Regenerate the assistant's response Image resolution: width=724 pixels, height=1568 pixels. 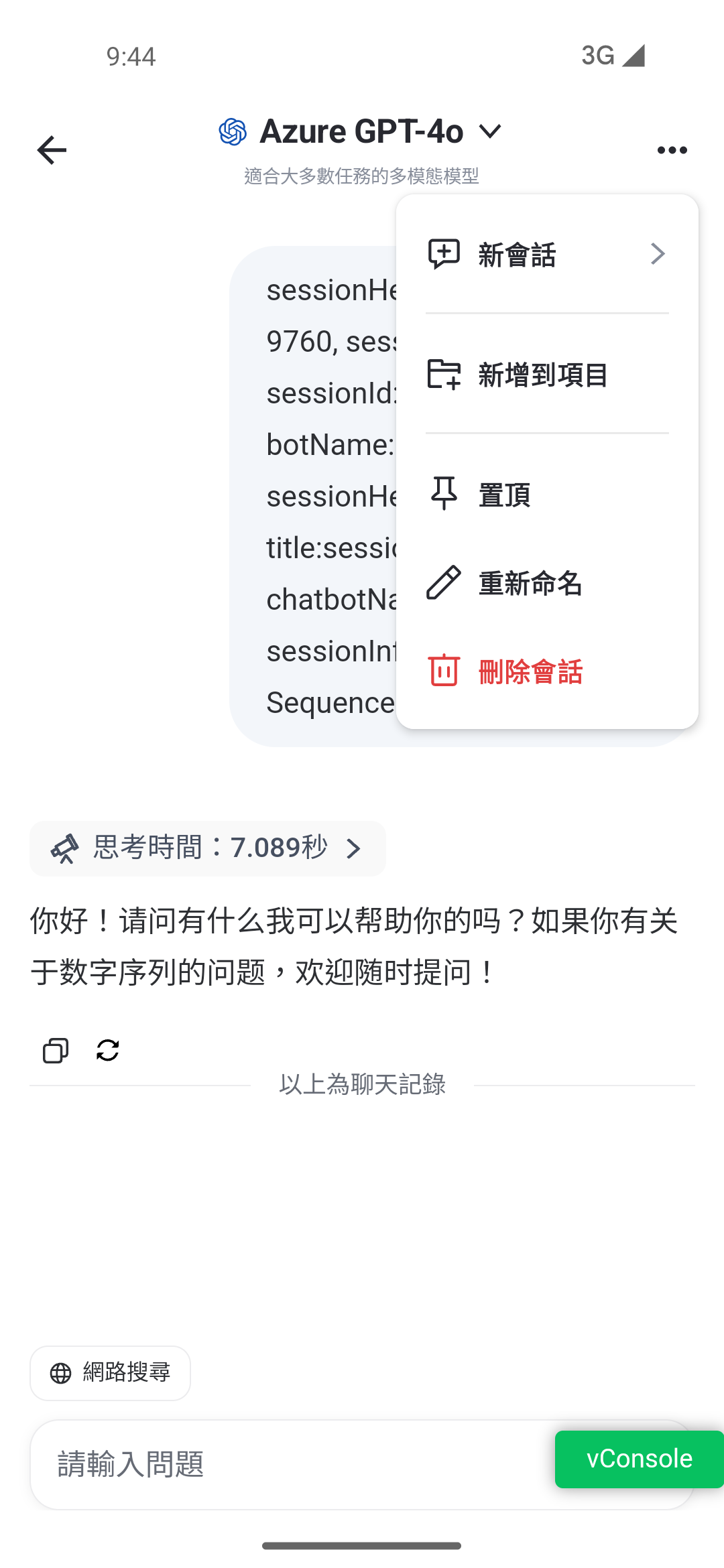pos(108,1050)
